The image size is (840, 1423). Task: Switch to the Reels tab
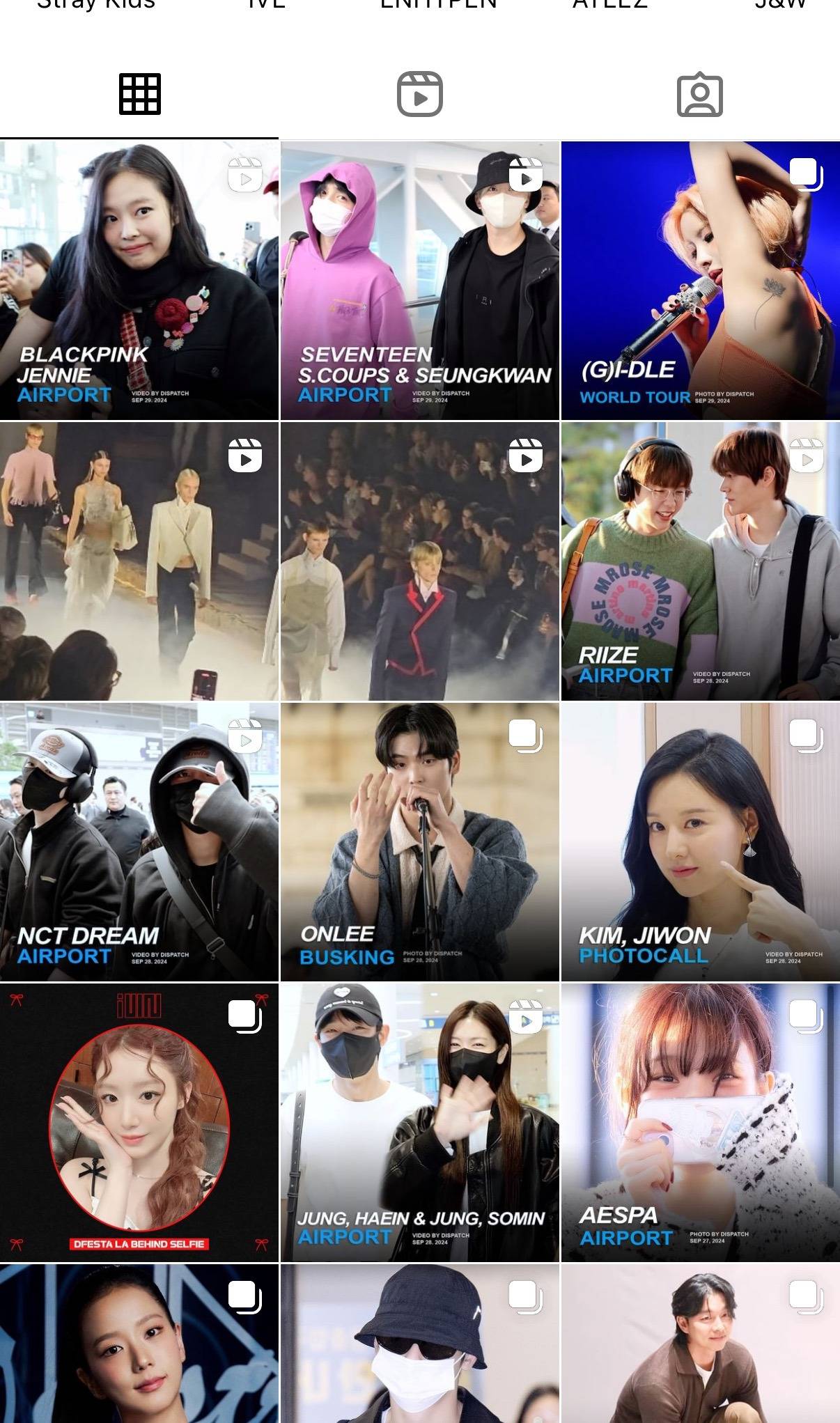(x=419, y=94)
